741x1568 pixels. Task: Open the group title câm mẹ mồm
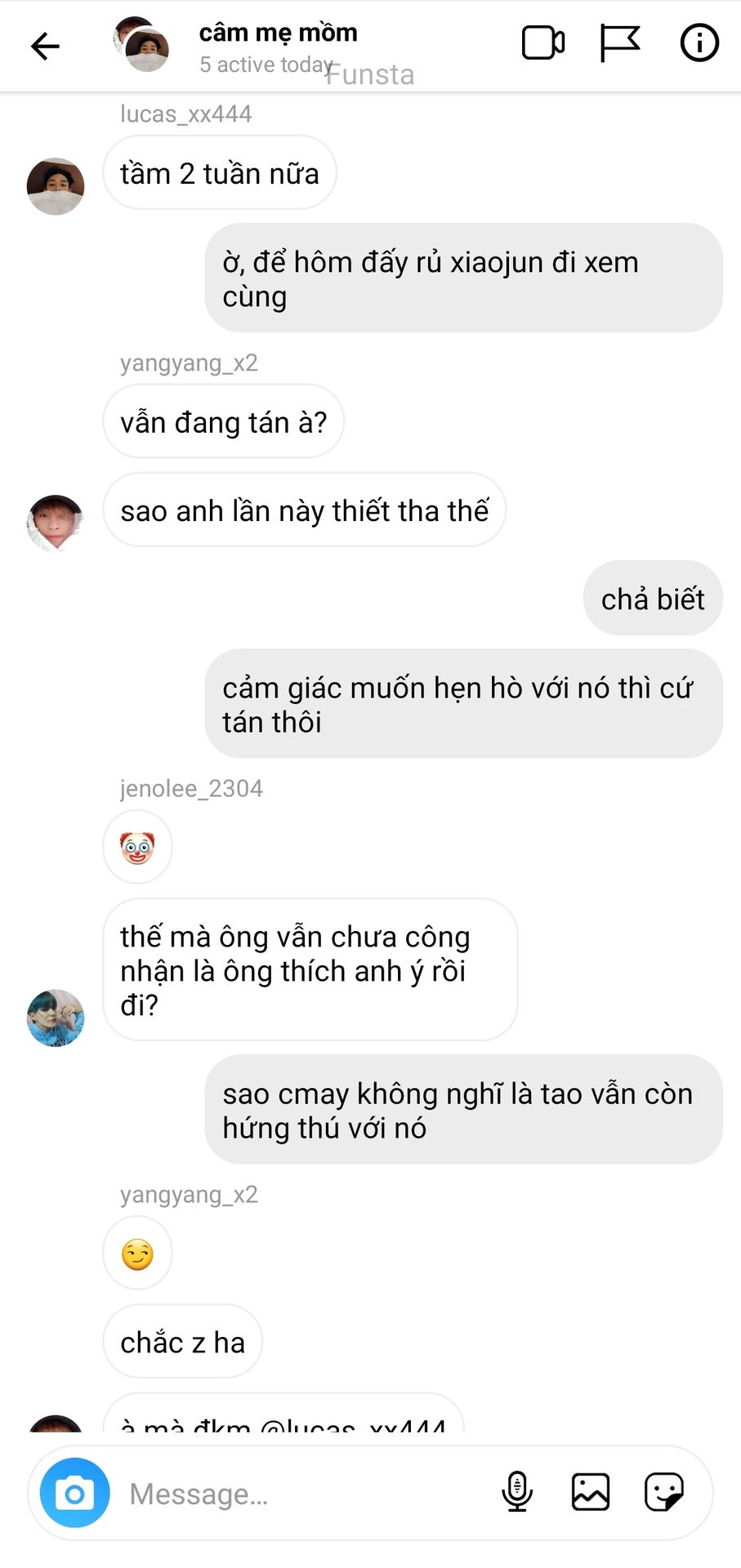point(278,33)
